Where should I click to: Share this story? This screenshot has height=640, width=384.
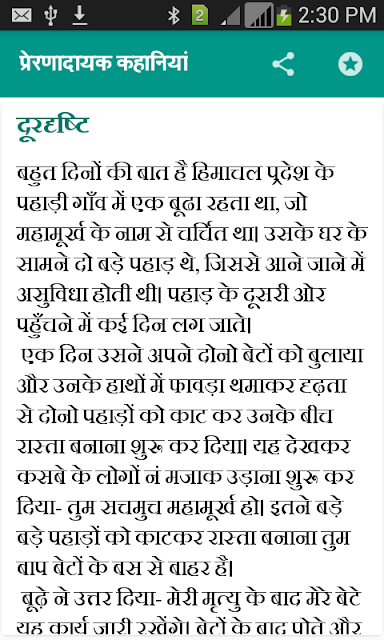pyautogui.click(x=283, y=64)
